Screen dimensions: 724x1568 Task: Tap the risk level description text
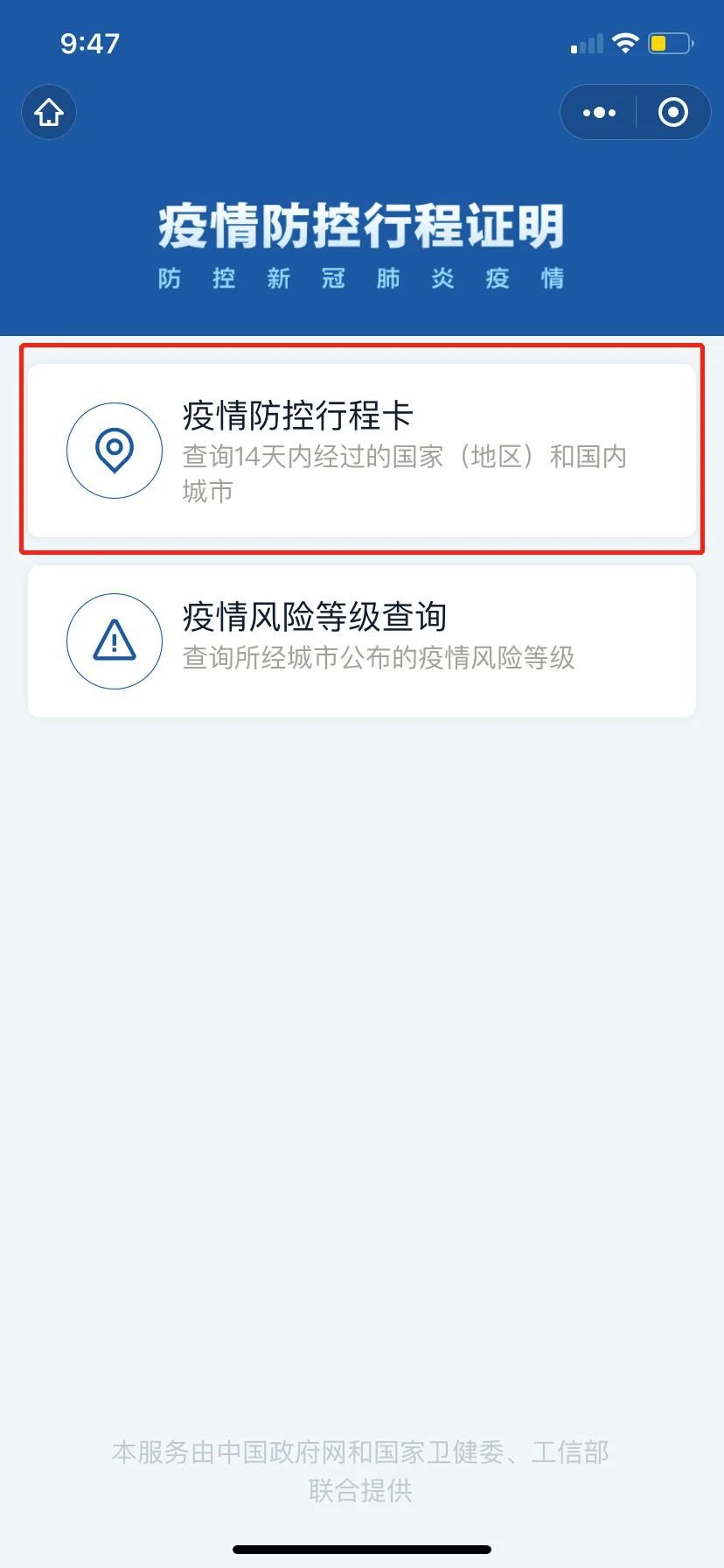click(378, 659)
